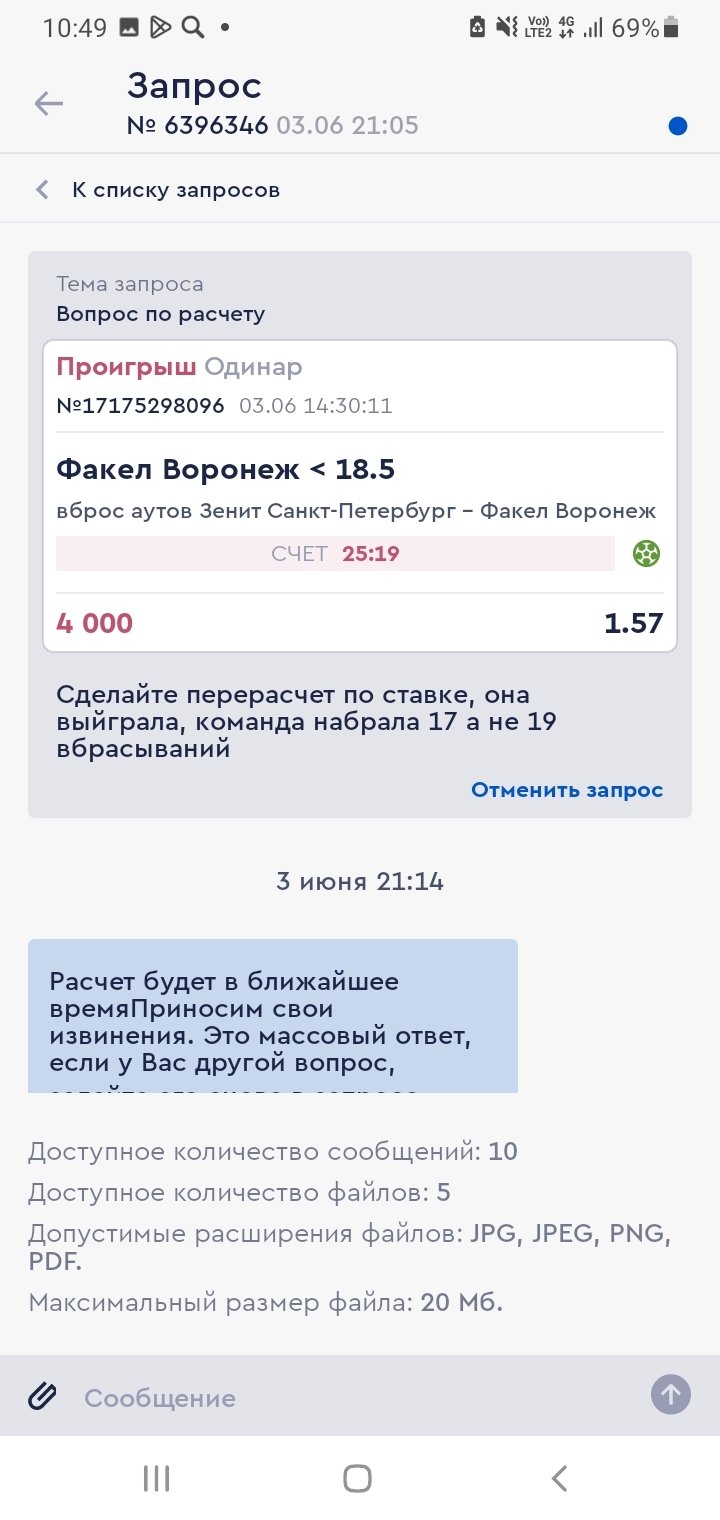Screen dimensions: 720x1520
Task: Focus the «Сообщение» text field
Action: coord(350,1397)
